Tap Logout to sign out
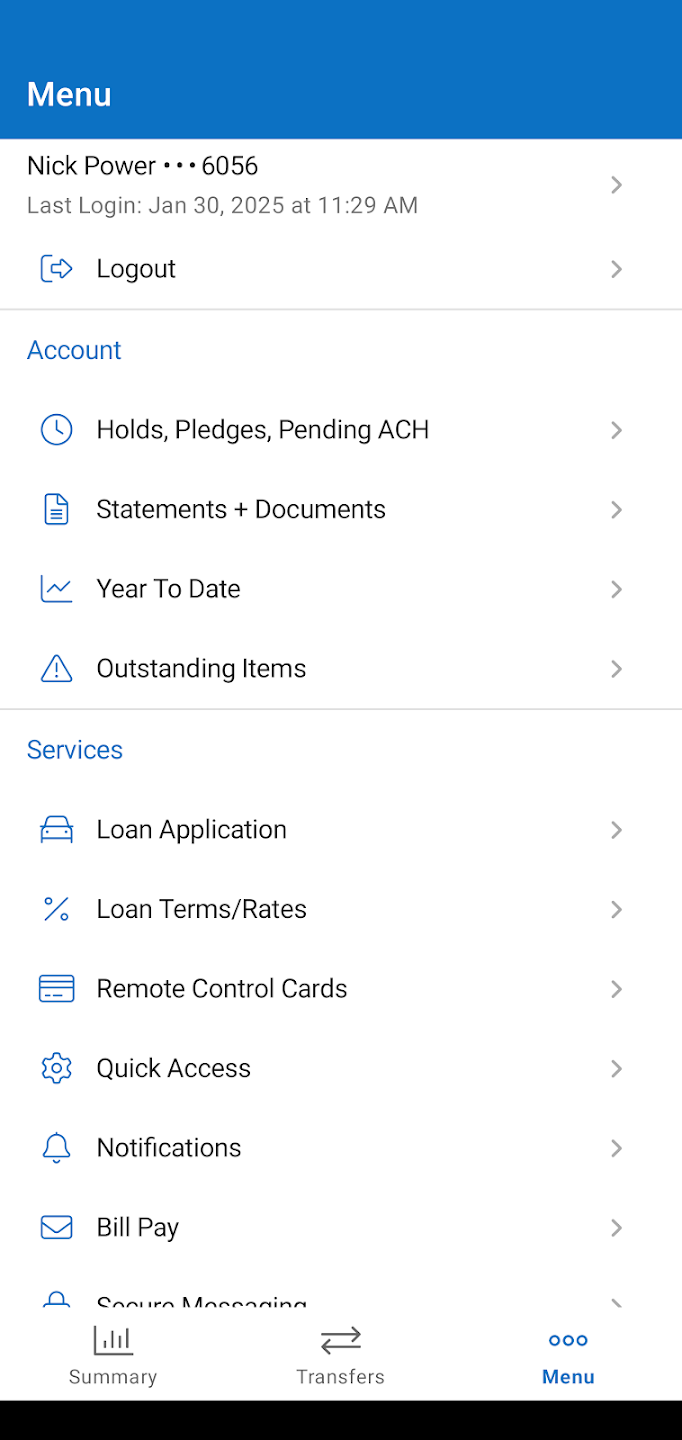 coord(341,269)
